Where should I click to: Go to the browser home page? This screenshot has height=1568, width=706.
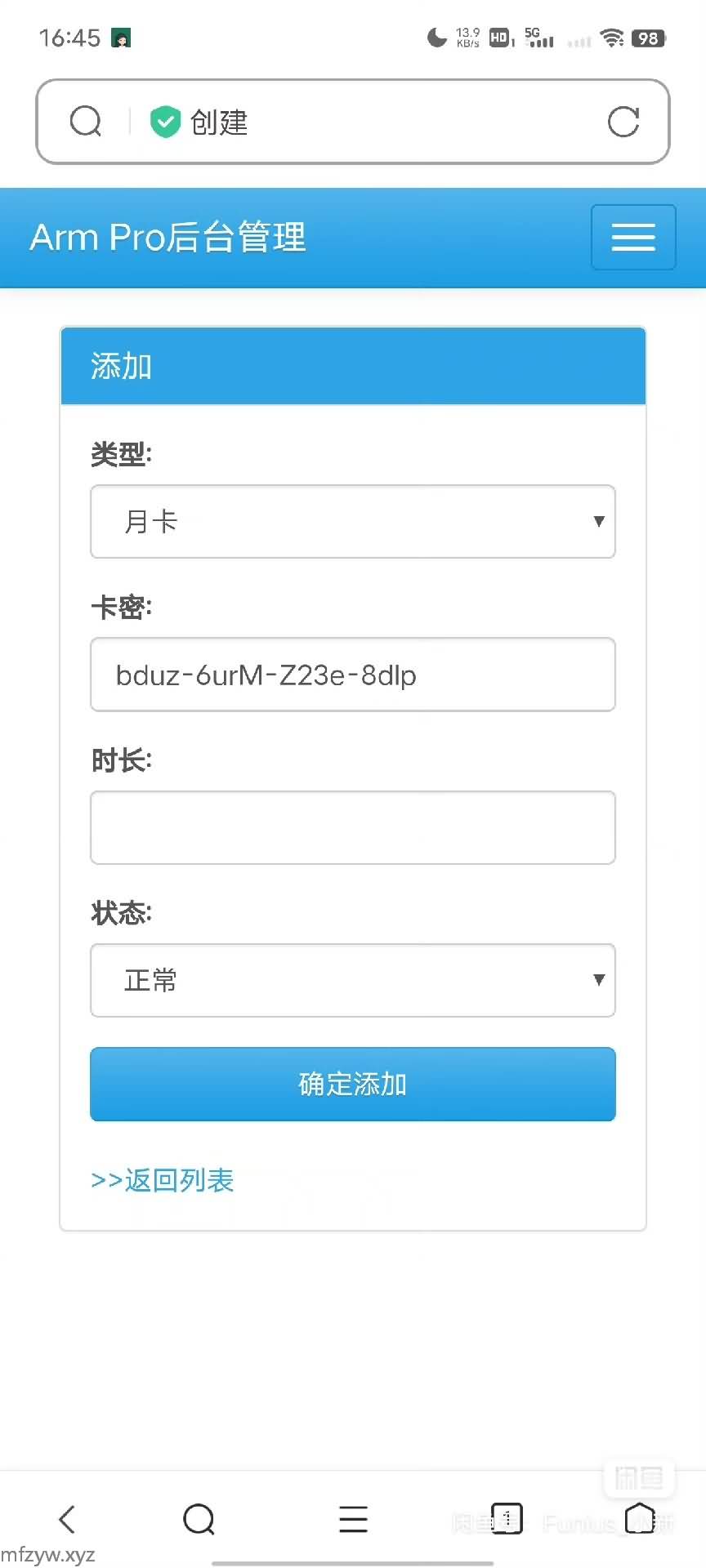[x=639, y=1518]
